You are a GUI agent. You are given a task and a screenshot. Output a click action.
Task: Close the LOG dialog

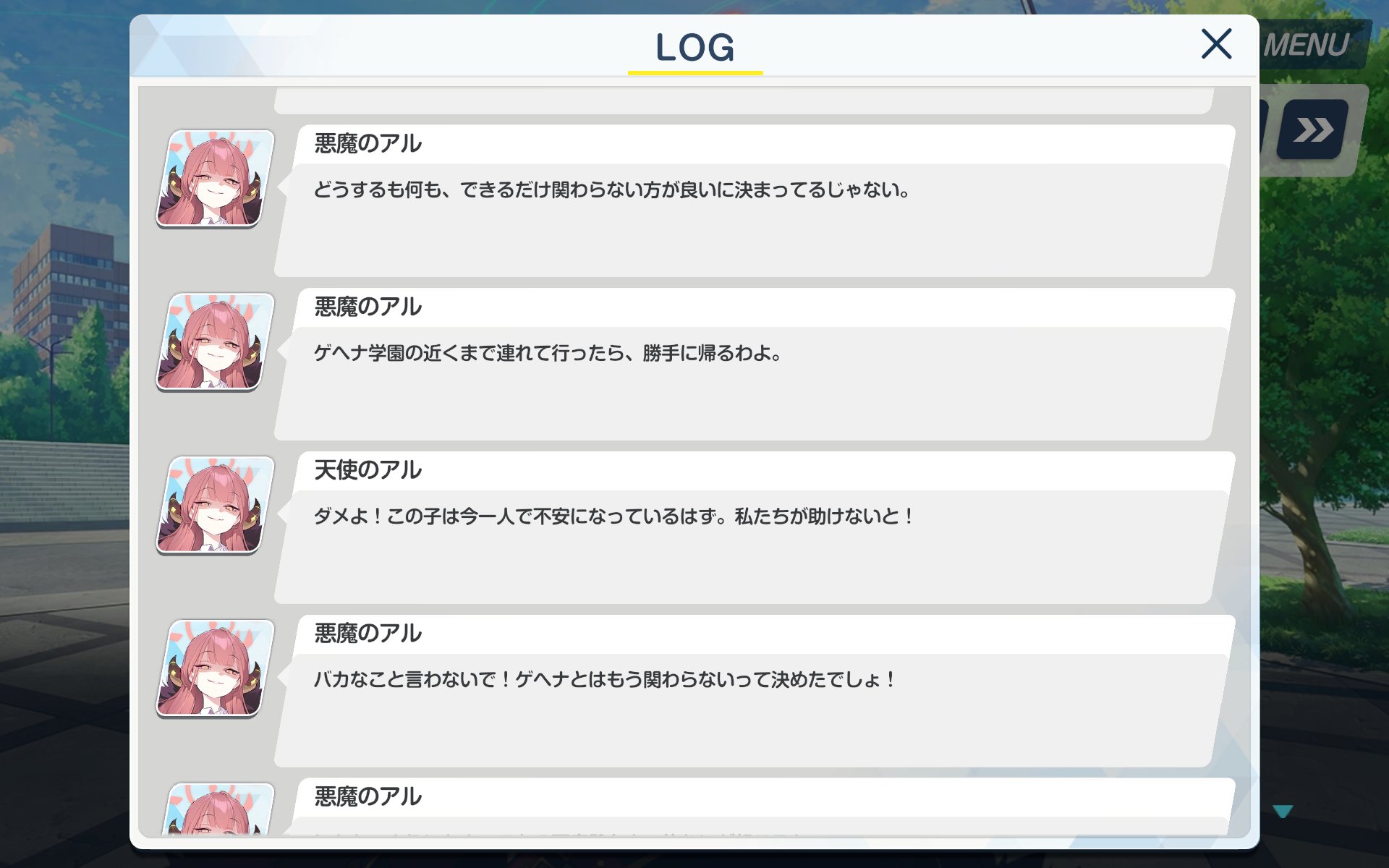[x=1216, y=44]
